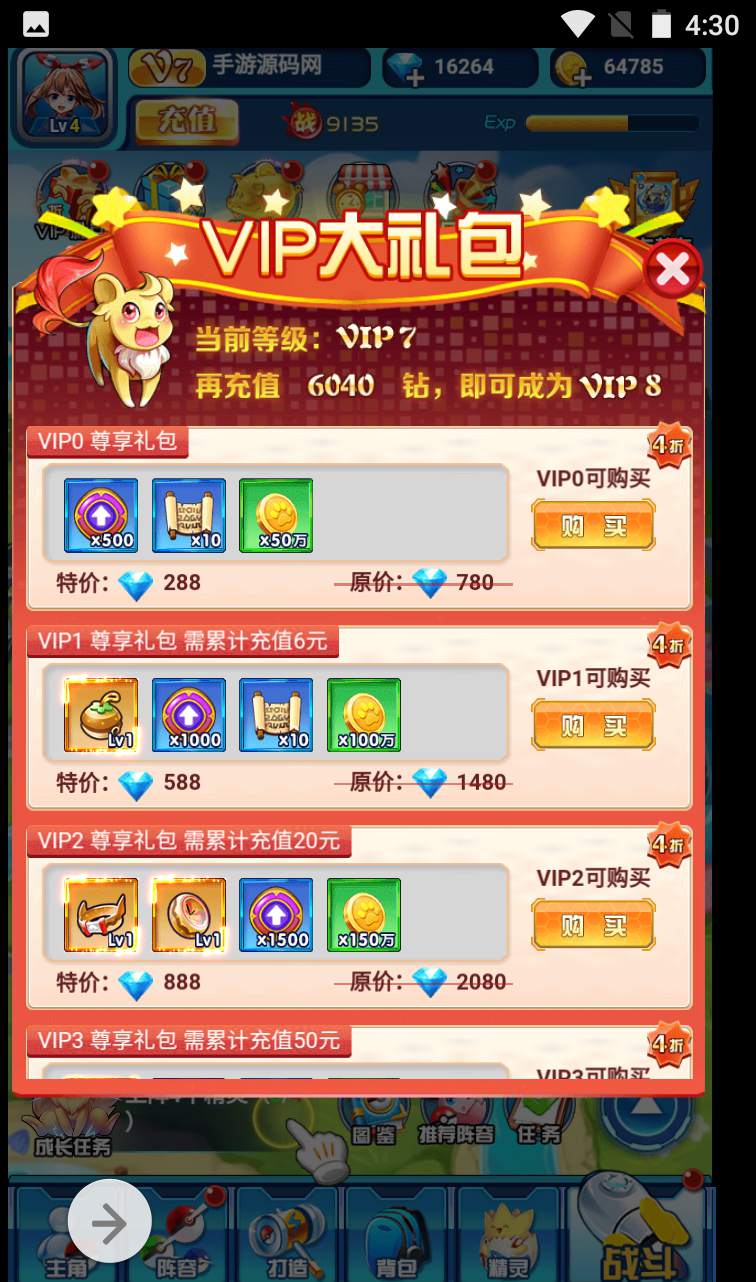Tap the Lv1 item in VIP1 pack
The height and width of the screenshot is (1282, 756).
[x=101, y=715]
